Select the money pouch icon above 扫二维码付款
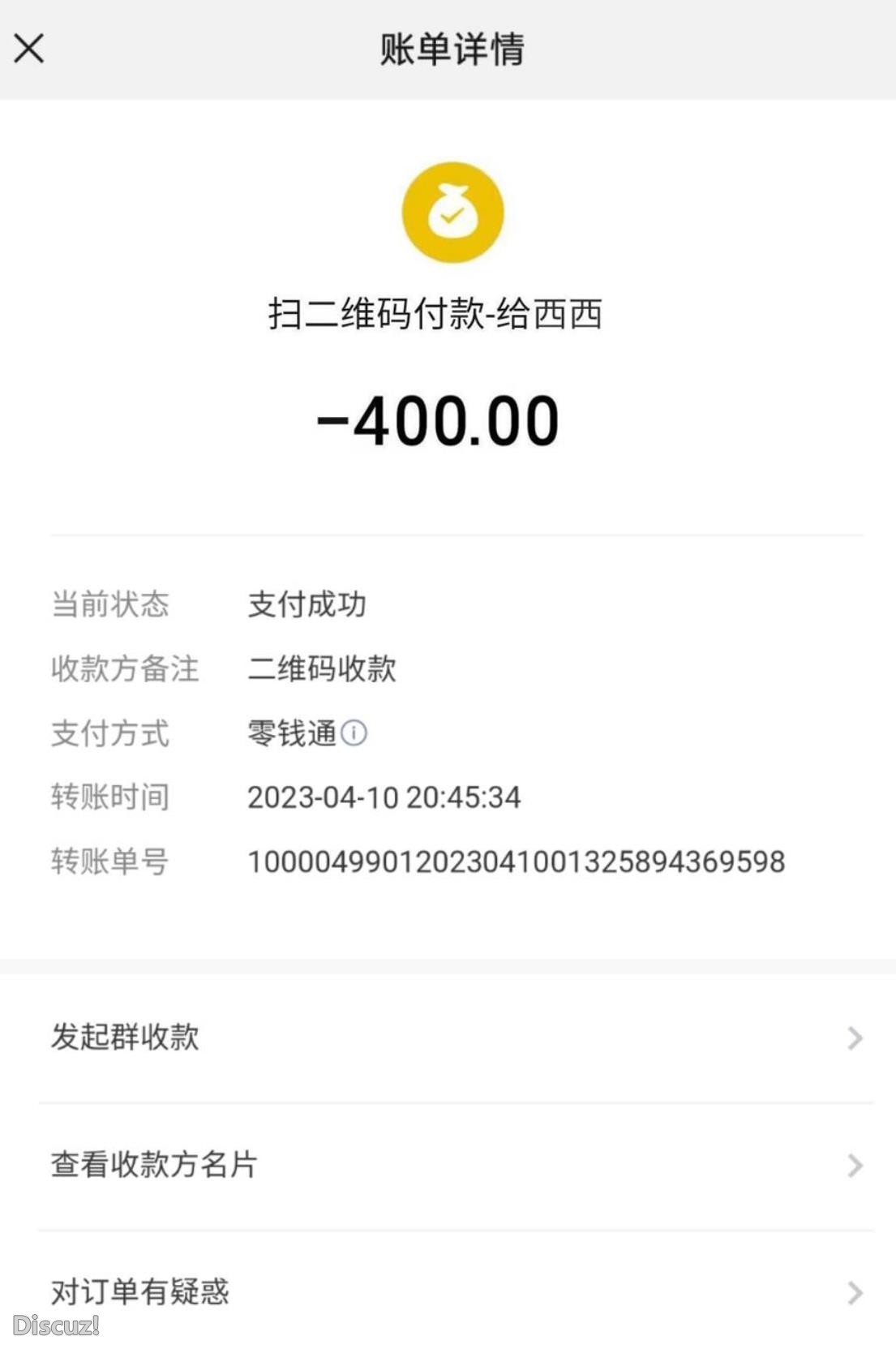 (451, 212)
